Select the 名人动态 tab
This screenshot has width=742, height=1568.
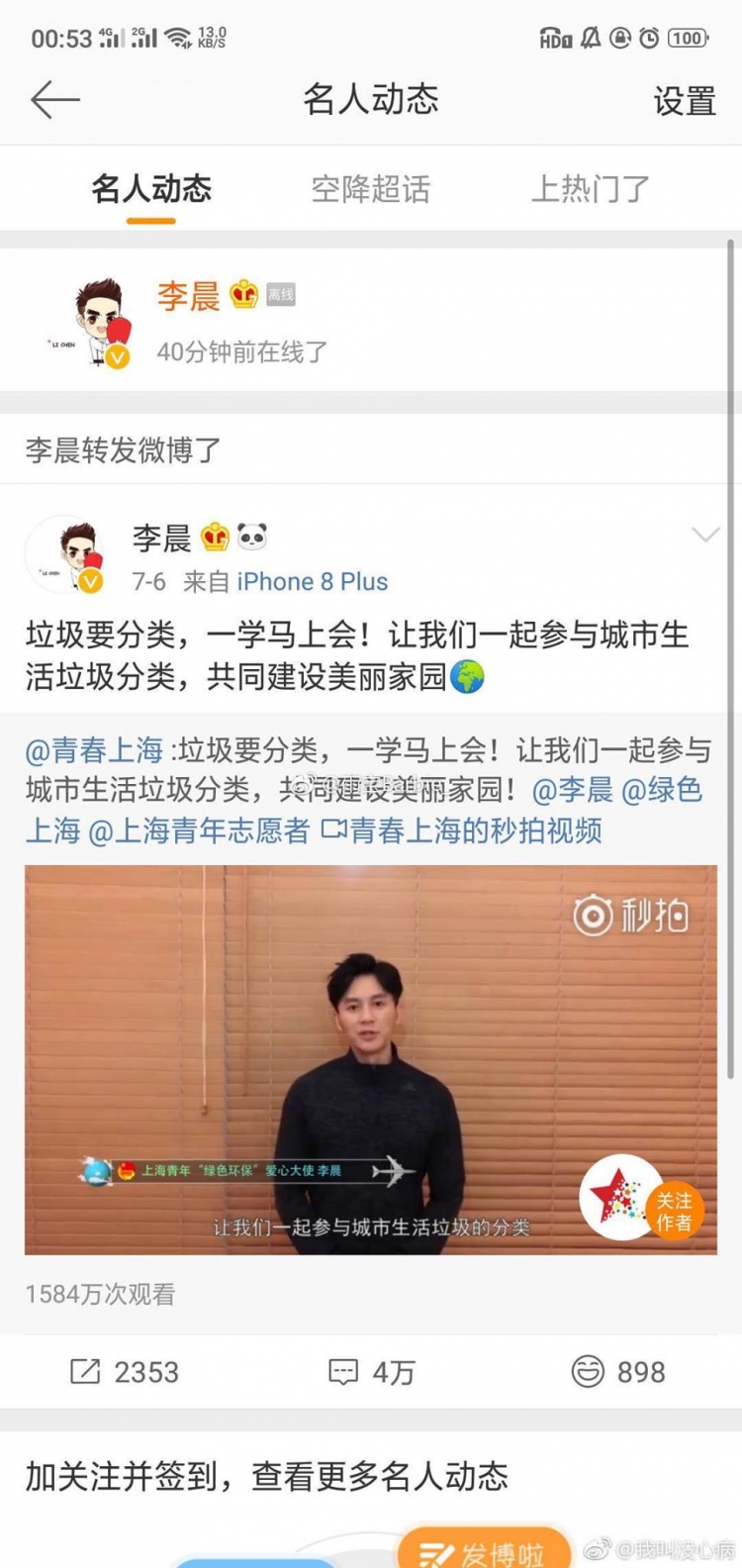[151, 188]
